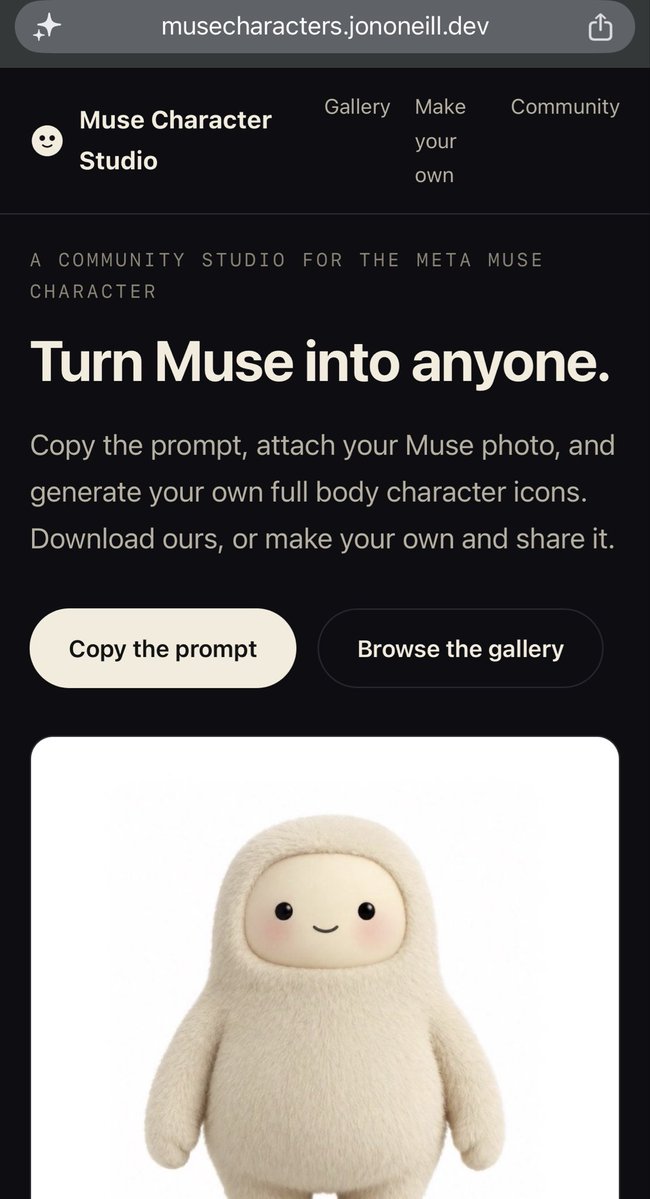Tap the musecharacters.jononeill.dev address field

[x=325, y=27]
